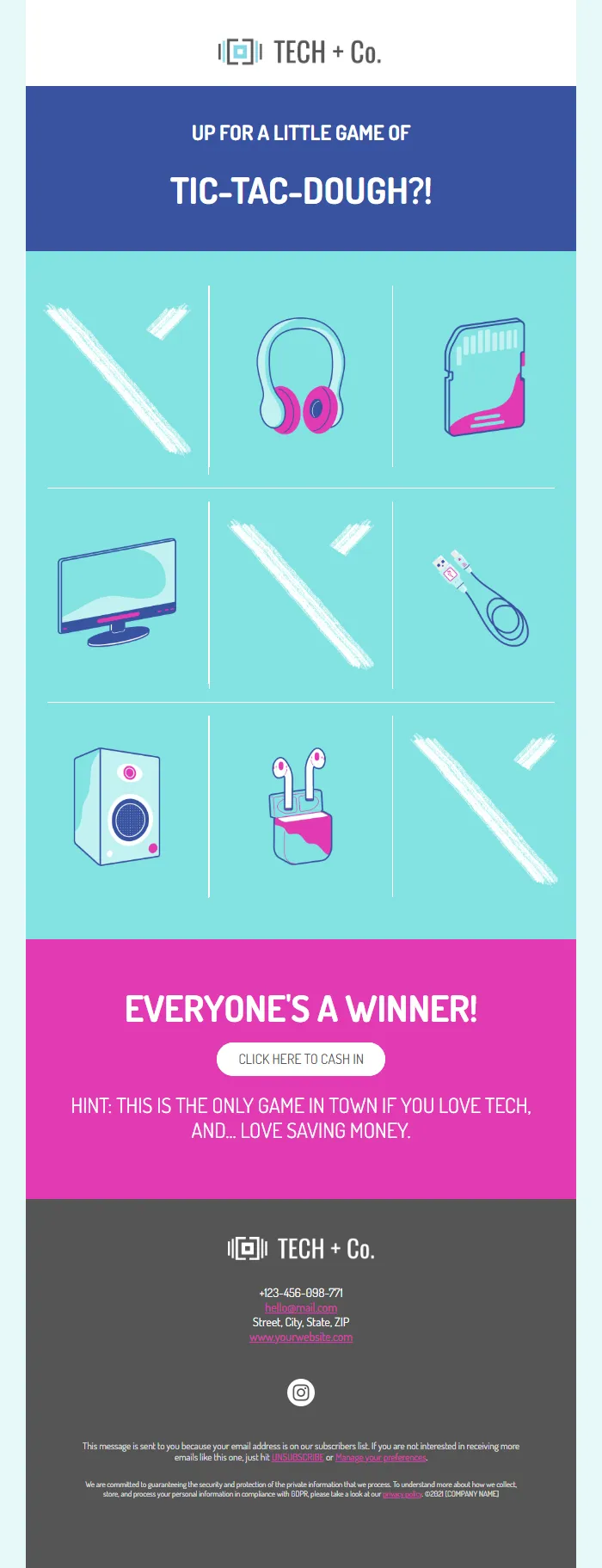
Task: Visit the www.yourwebsite.com link
Action: click(x=301, y=1337)
